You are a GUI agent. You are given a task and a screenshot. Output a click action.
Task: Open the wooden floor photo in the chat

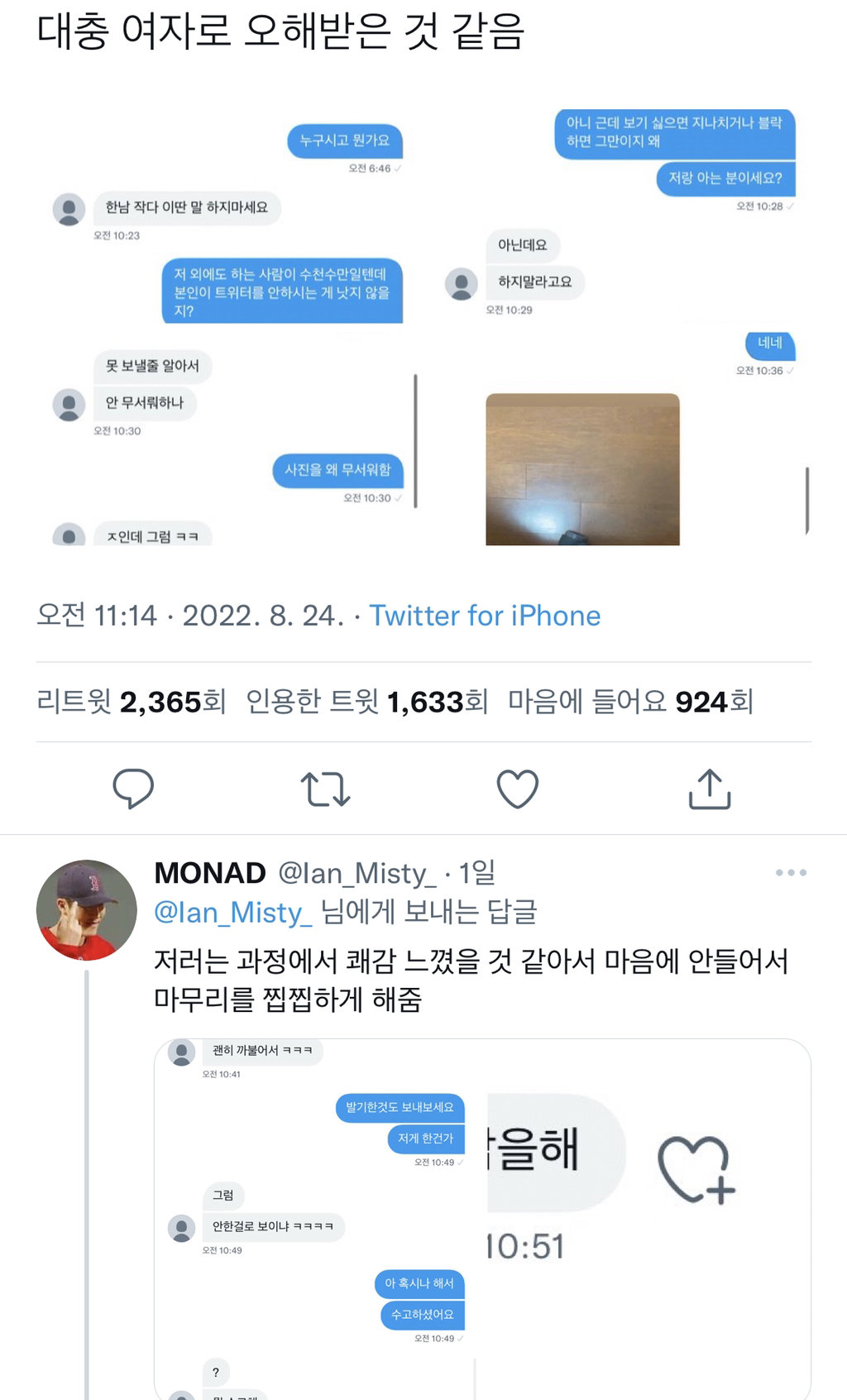(x=581, y=472)
